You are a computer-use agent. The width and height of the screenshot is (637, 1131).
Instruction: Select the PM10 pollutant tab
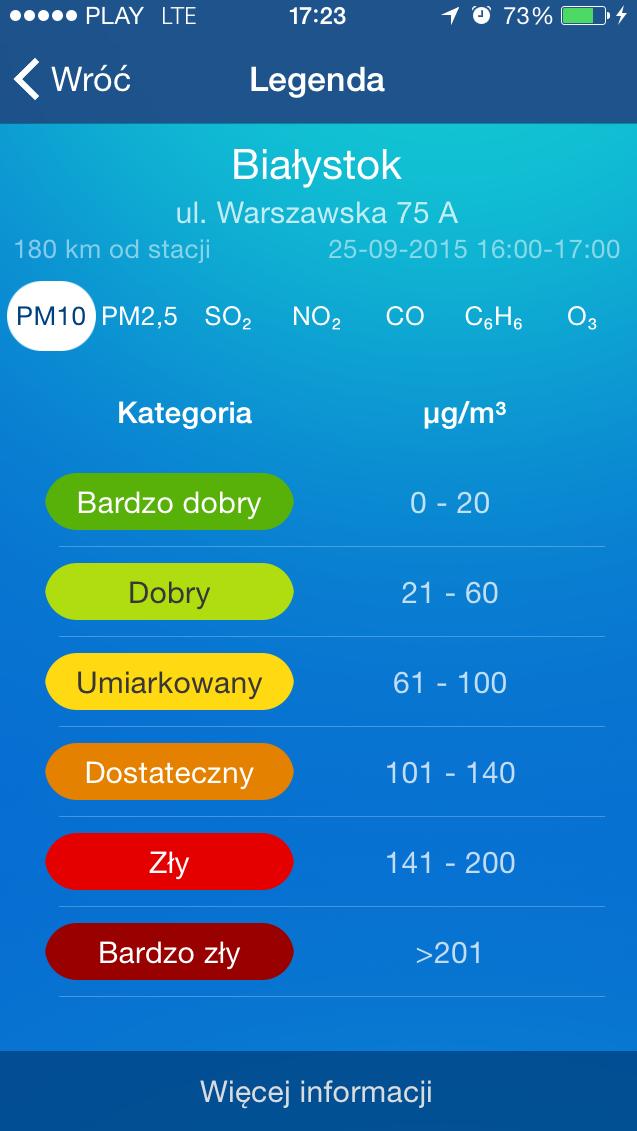coord(51,317)
